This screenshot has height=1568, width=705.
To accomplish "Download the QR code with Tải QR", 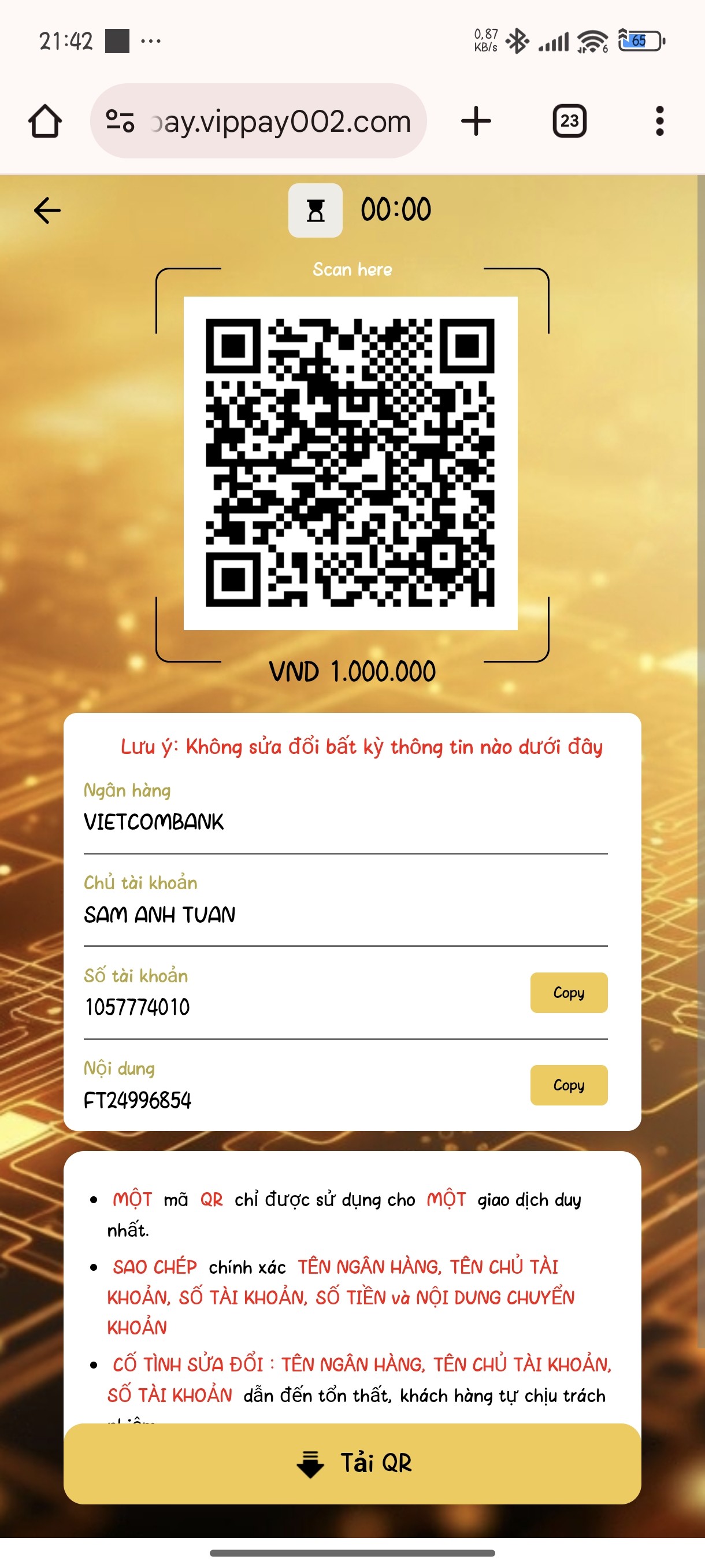I will 352,1464.
